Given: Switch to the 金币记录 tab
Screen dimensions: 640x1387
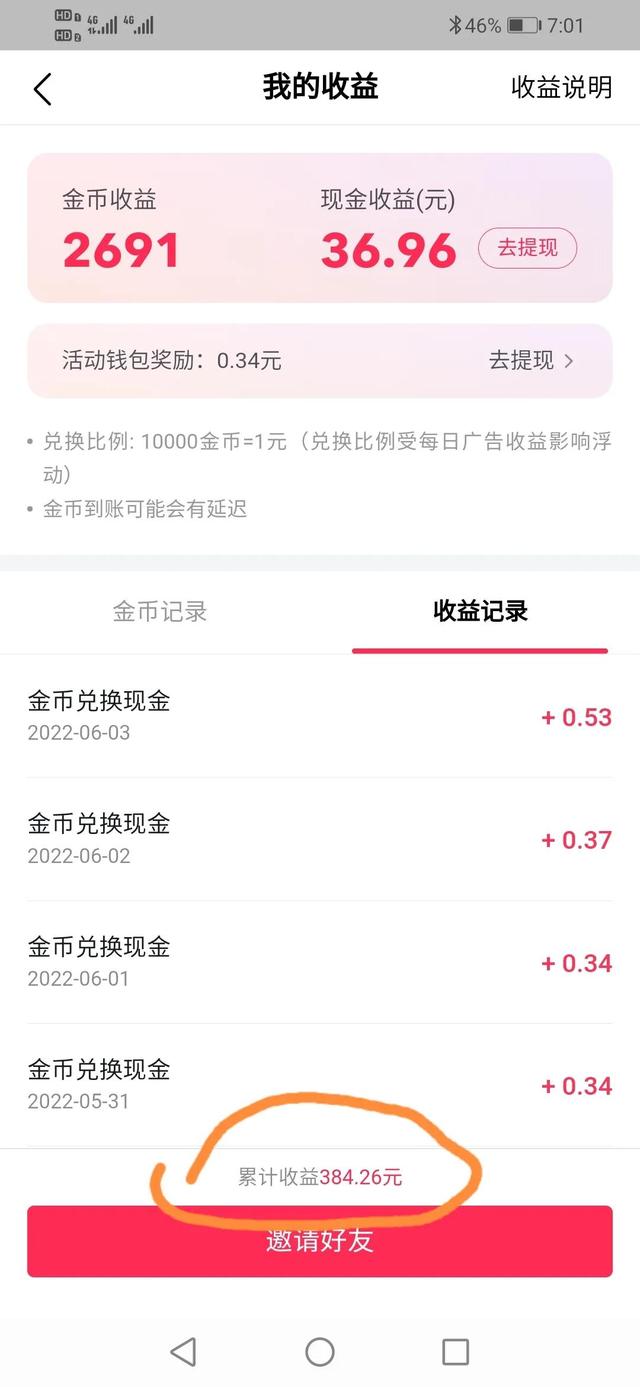Looking at the screenshot, I should click(x=160, y=612).
